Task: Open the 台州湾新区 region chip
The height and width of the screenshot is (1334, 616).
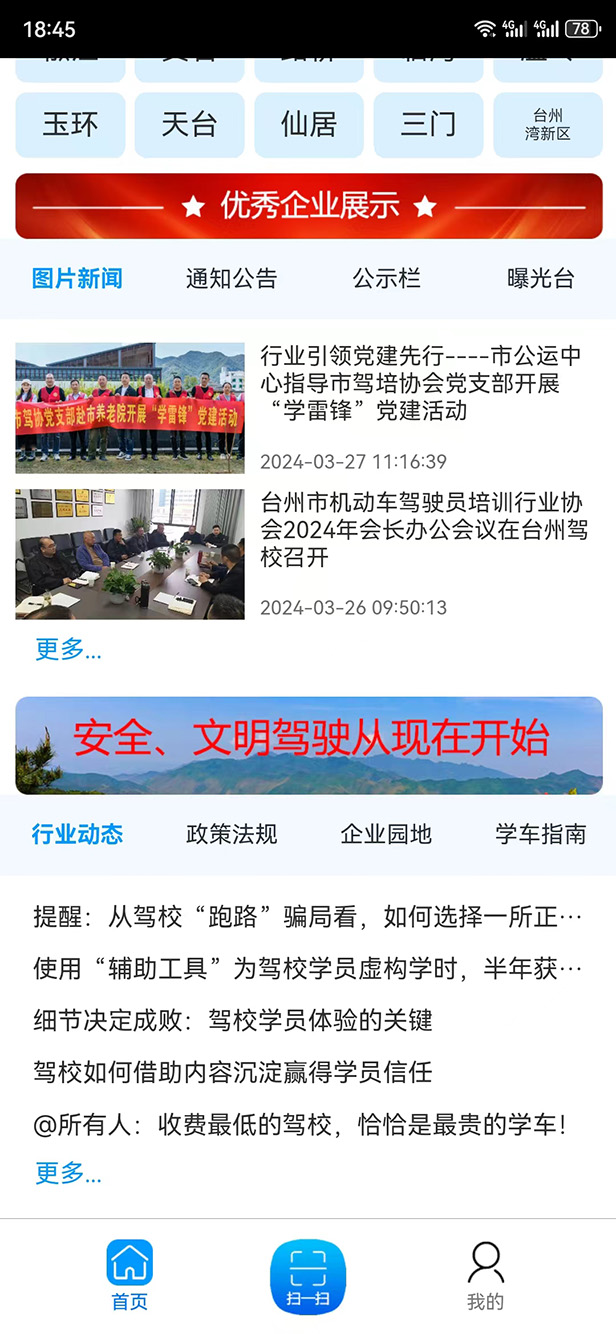Action: pyautogui.click(x=548, y=125)
